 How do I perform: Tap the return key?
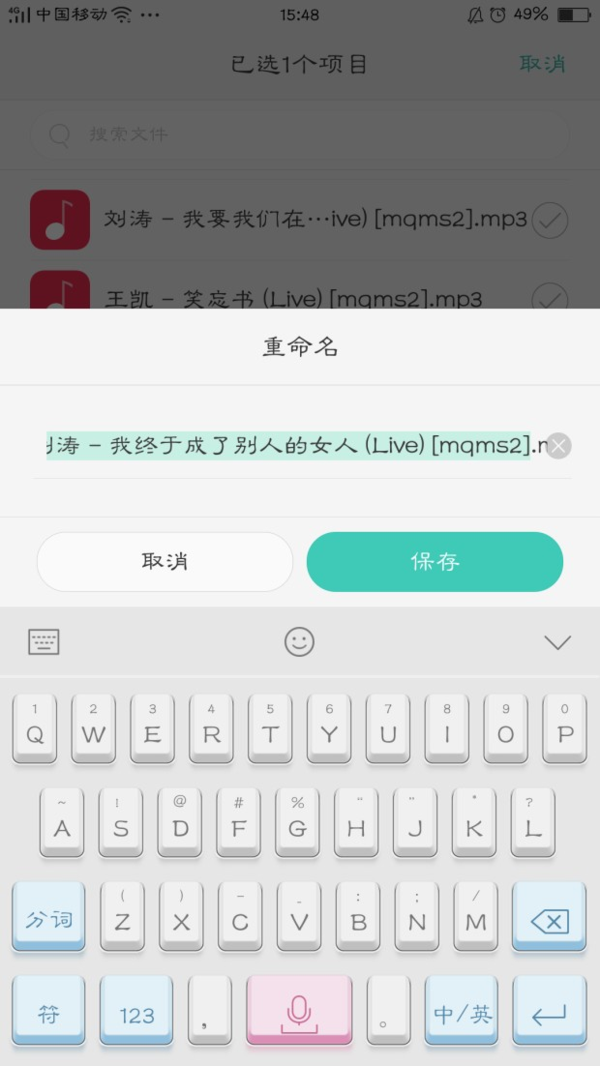pos(549,1013)
